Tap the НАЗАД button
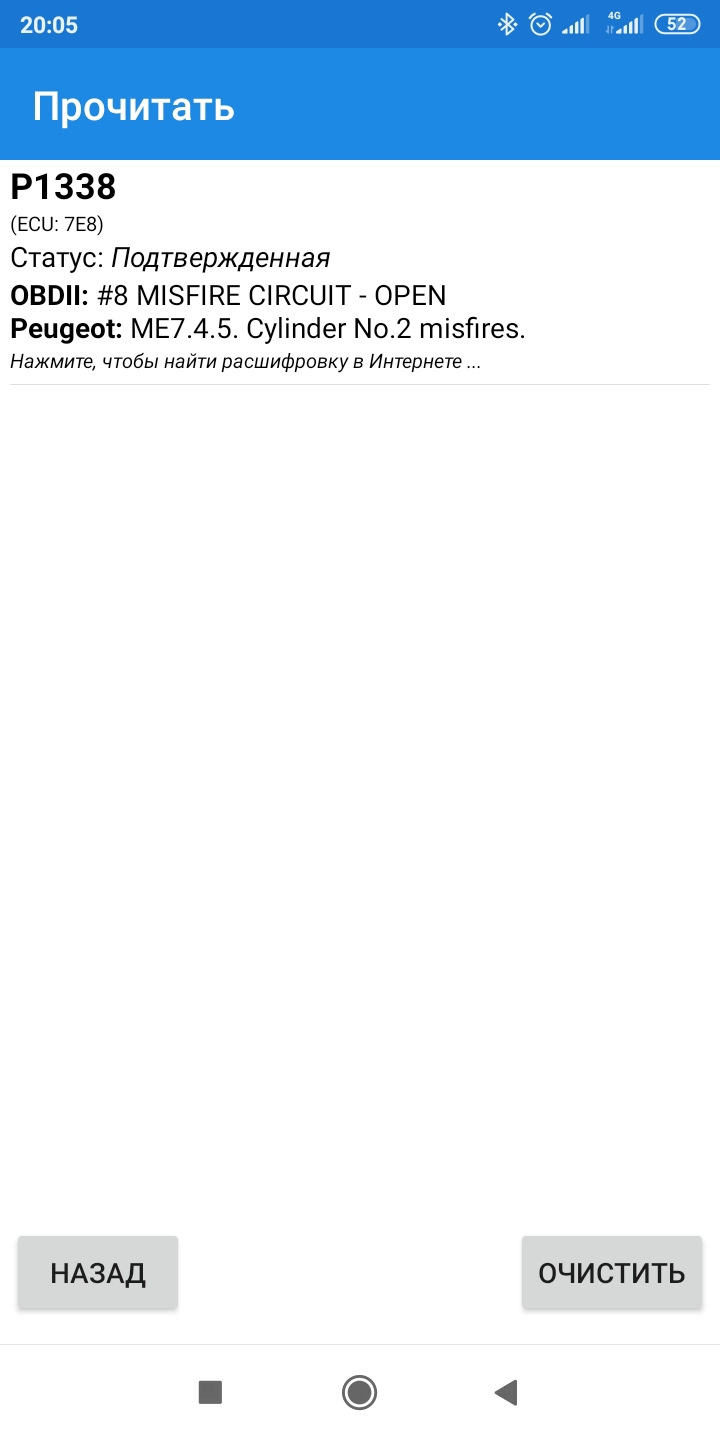Screen dimensions: 720x1440 (x=98, y=1272)
